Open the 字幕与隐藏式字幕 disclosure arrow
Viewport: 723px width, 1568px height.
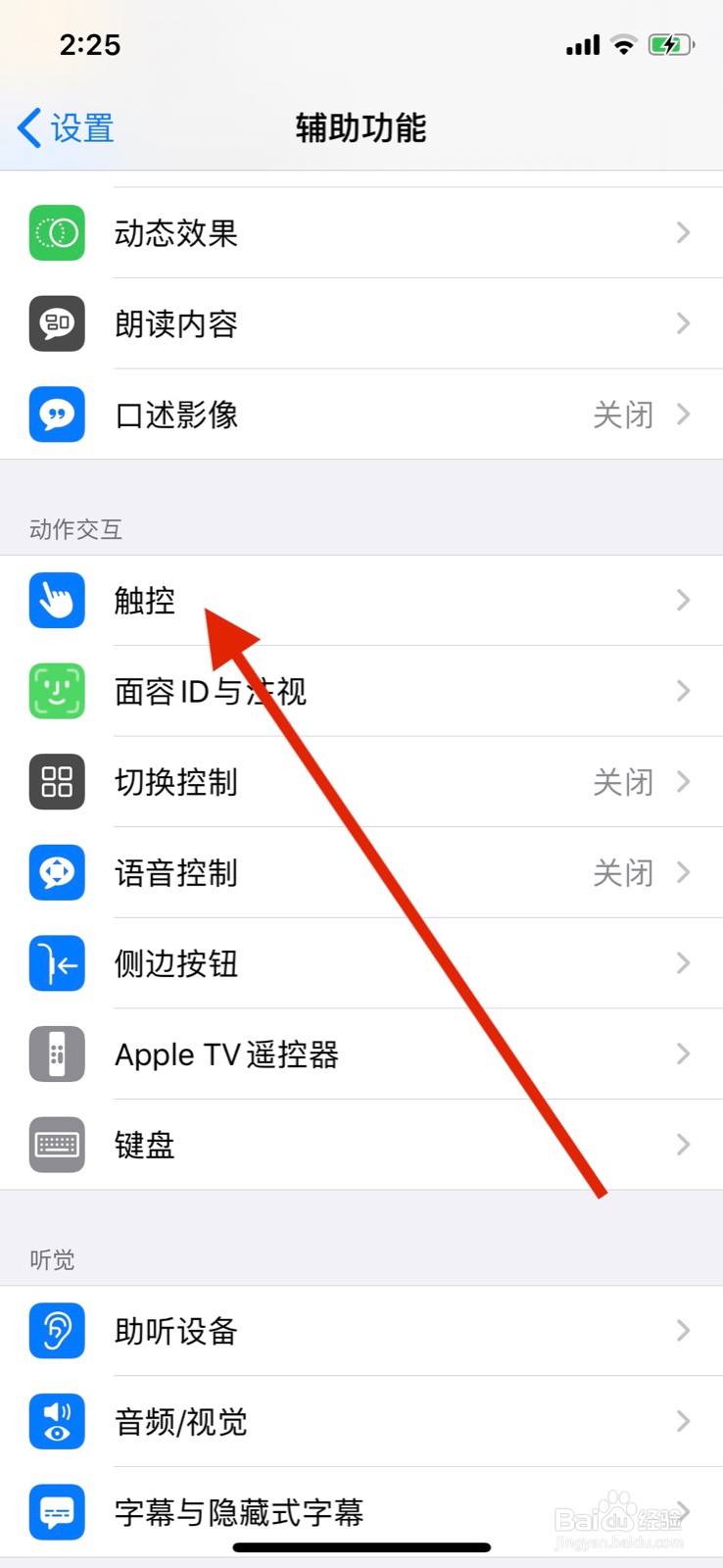point(683,1512)
